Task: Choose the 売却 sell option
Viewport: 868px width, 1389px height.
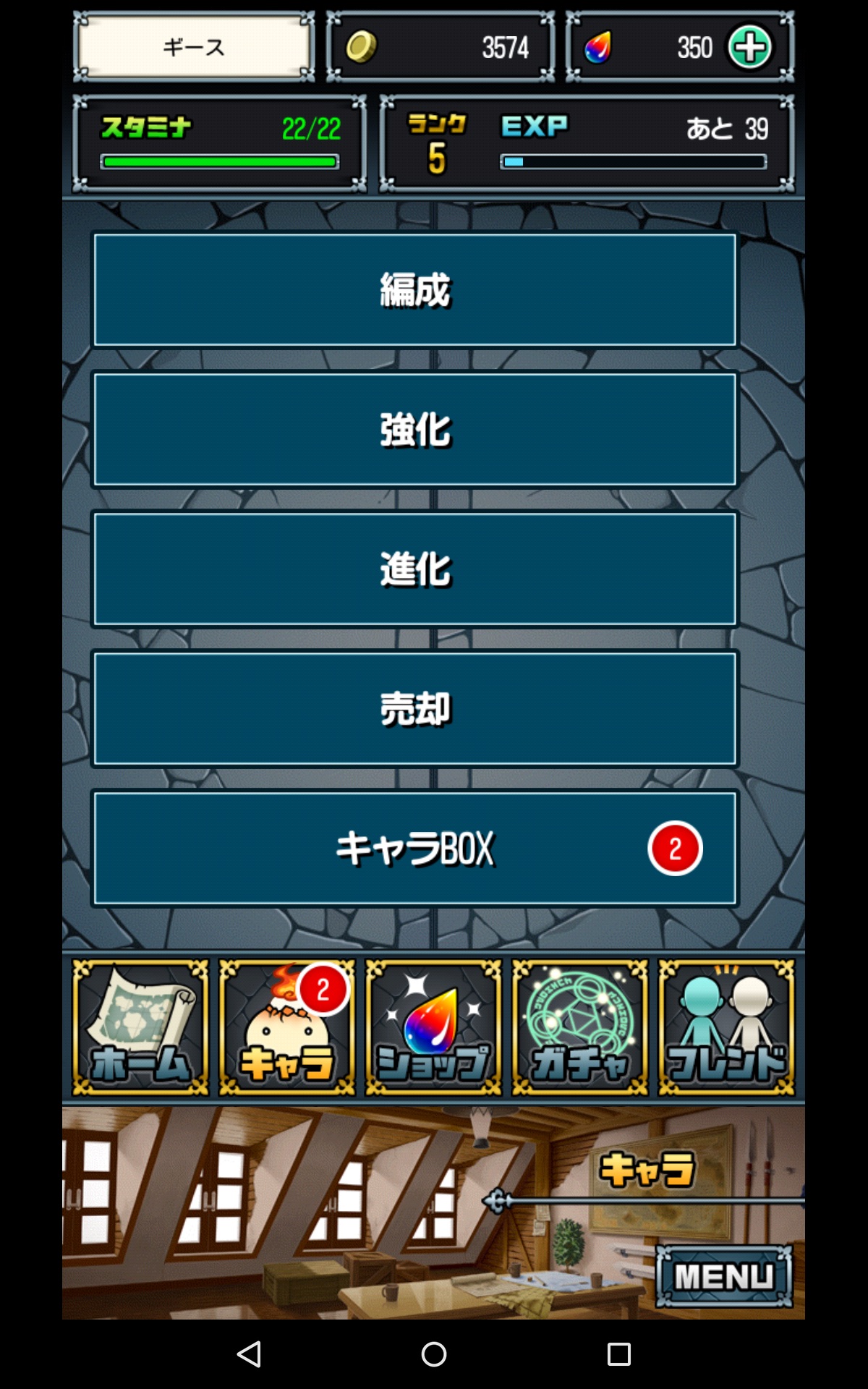Action: click(x=414, y=709)
